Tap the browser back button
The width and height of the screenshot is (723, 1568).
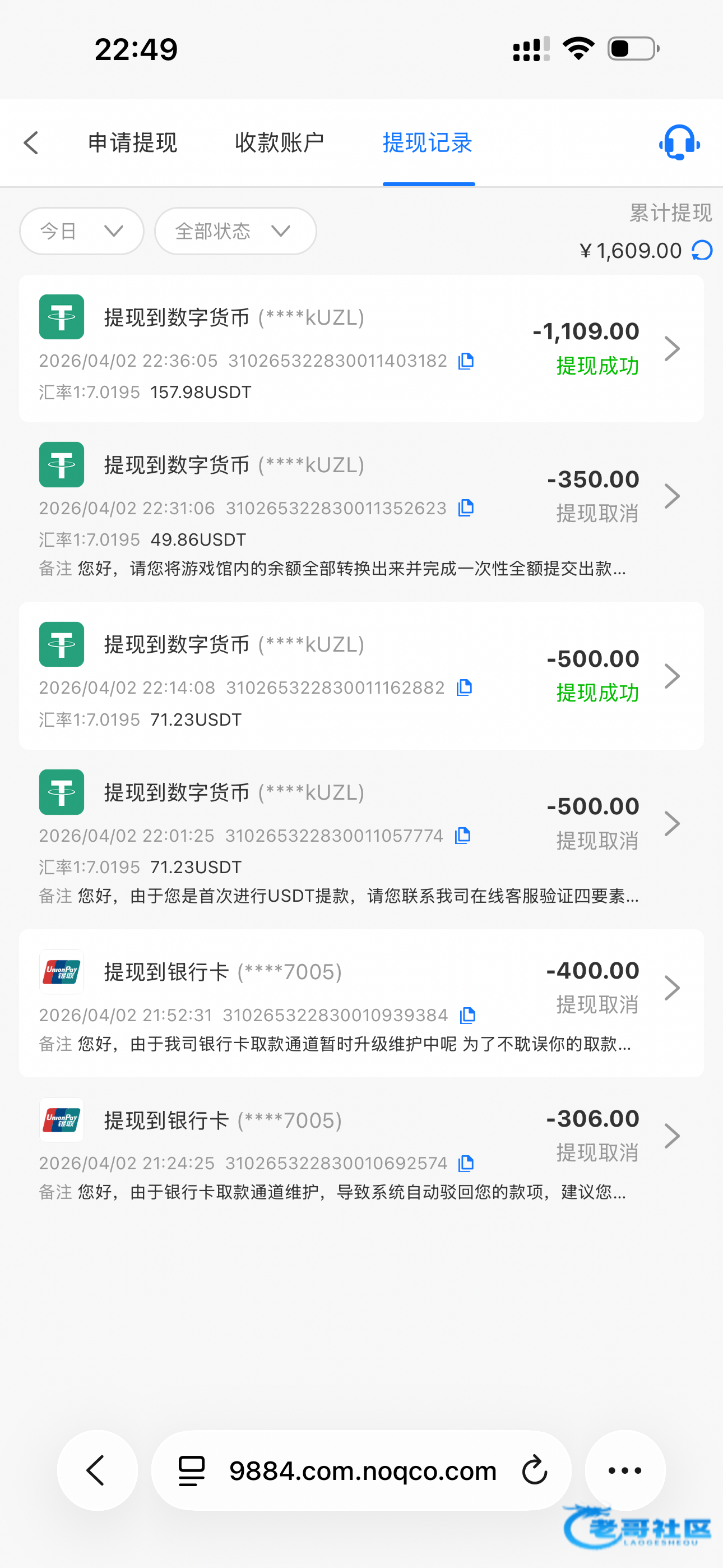(x=98, y=1470)
